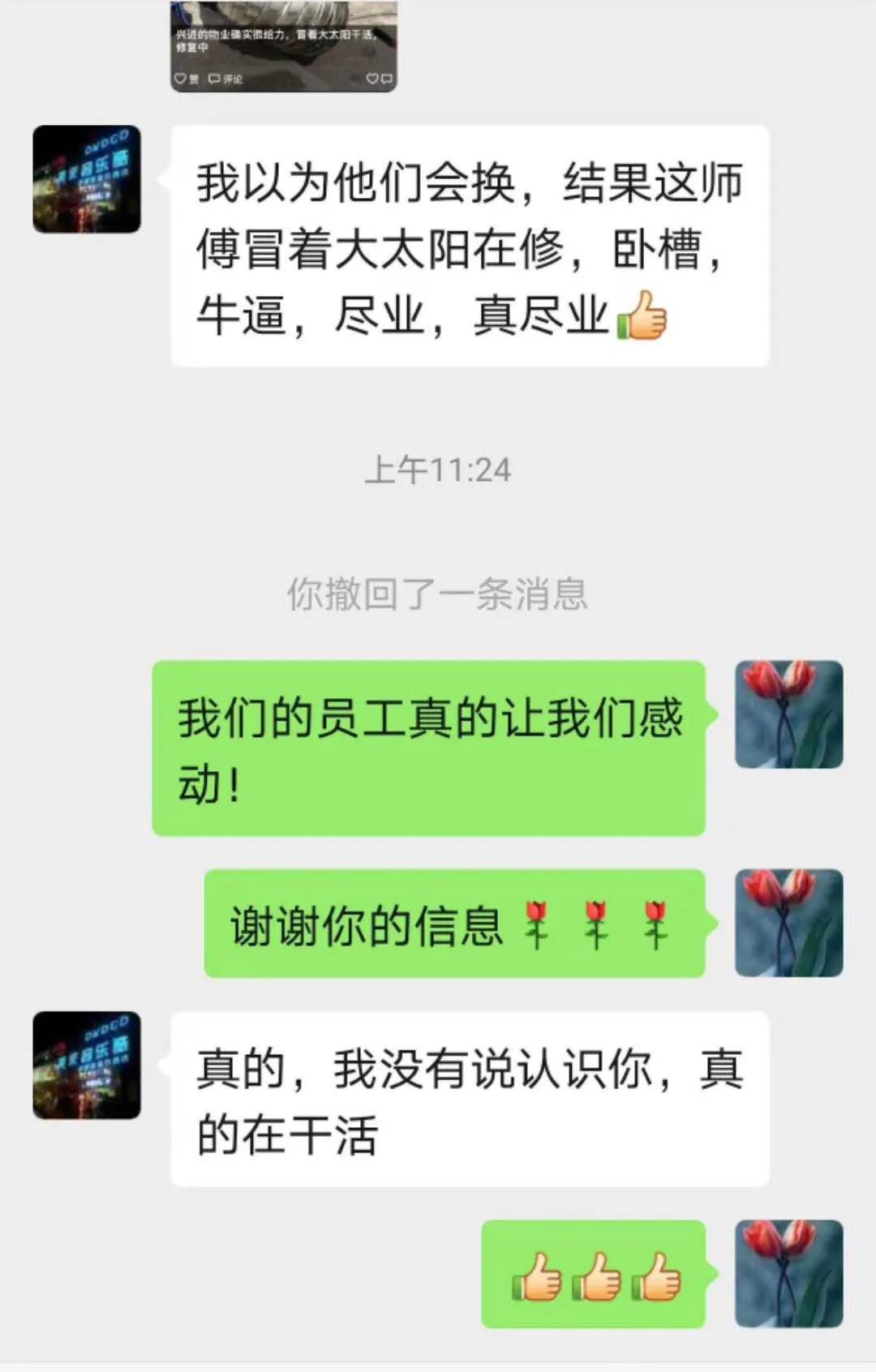Open contact avatar beside the 真的，我没有说认识你 message
This screenshot has height=1372, width=876.
87,1065
